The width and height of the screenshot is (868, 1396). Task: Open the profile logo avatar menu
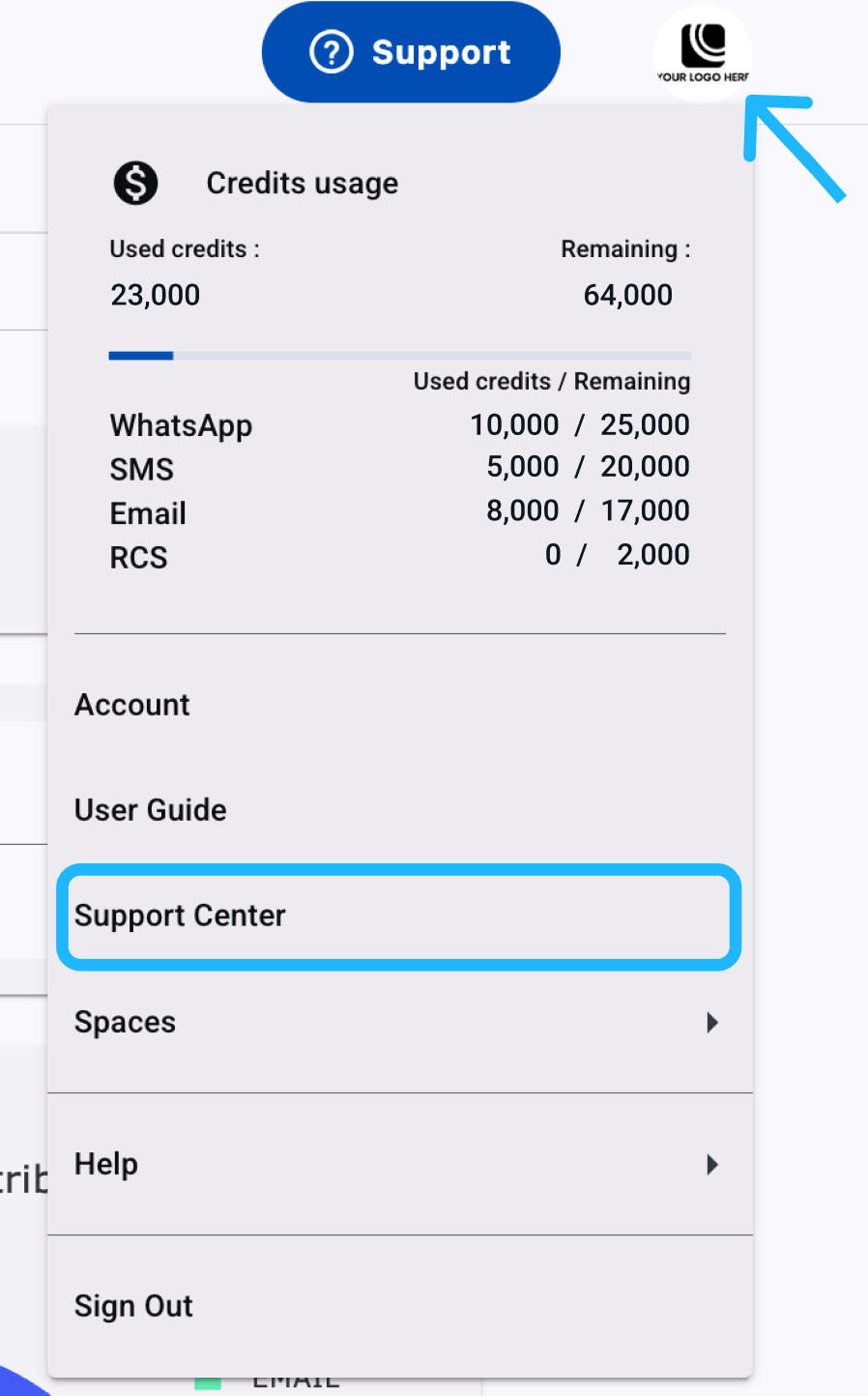(x=703, y=54)
